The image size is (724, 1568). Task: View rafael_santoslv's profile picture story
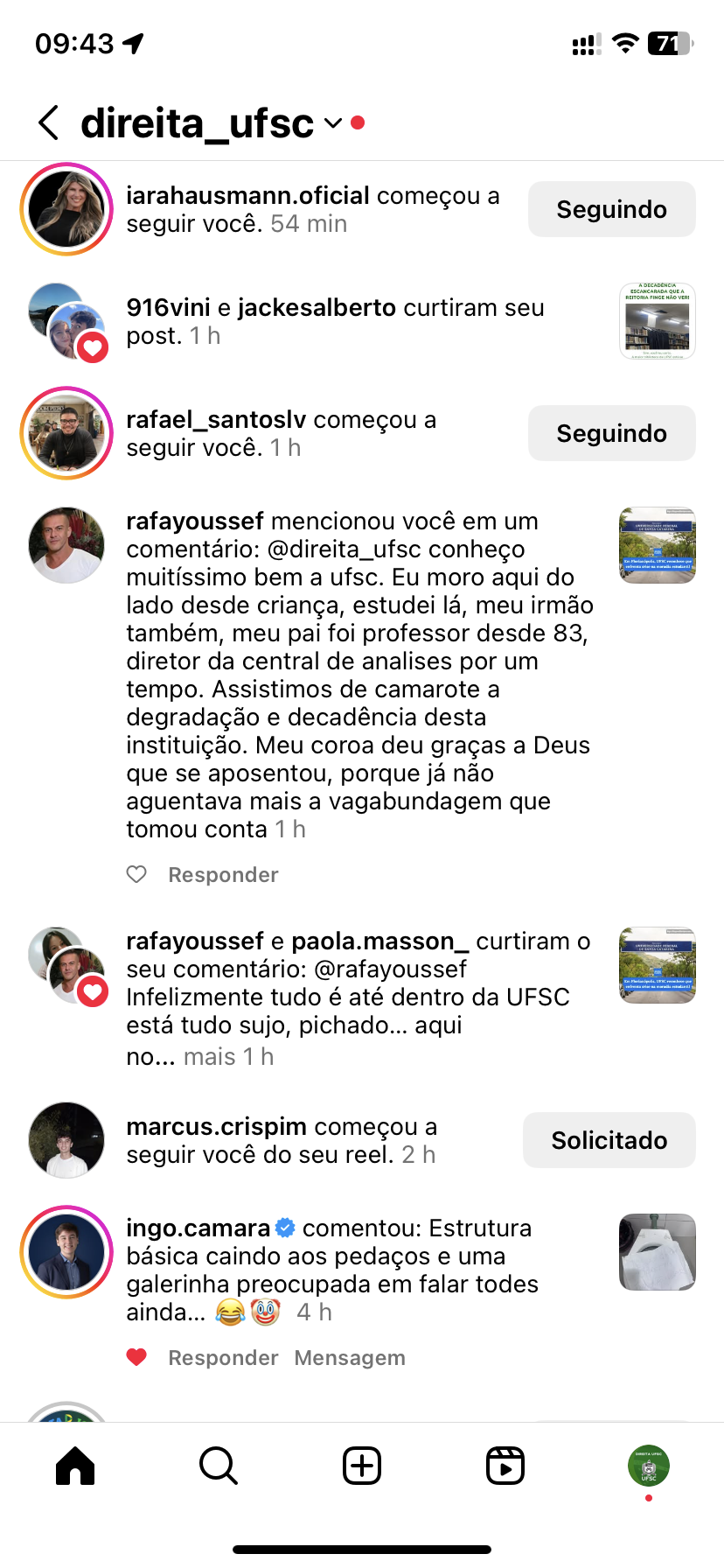66,433
